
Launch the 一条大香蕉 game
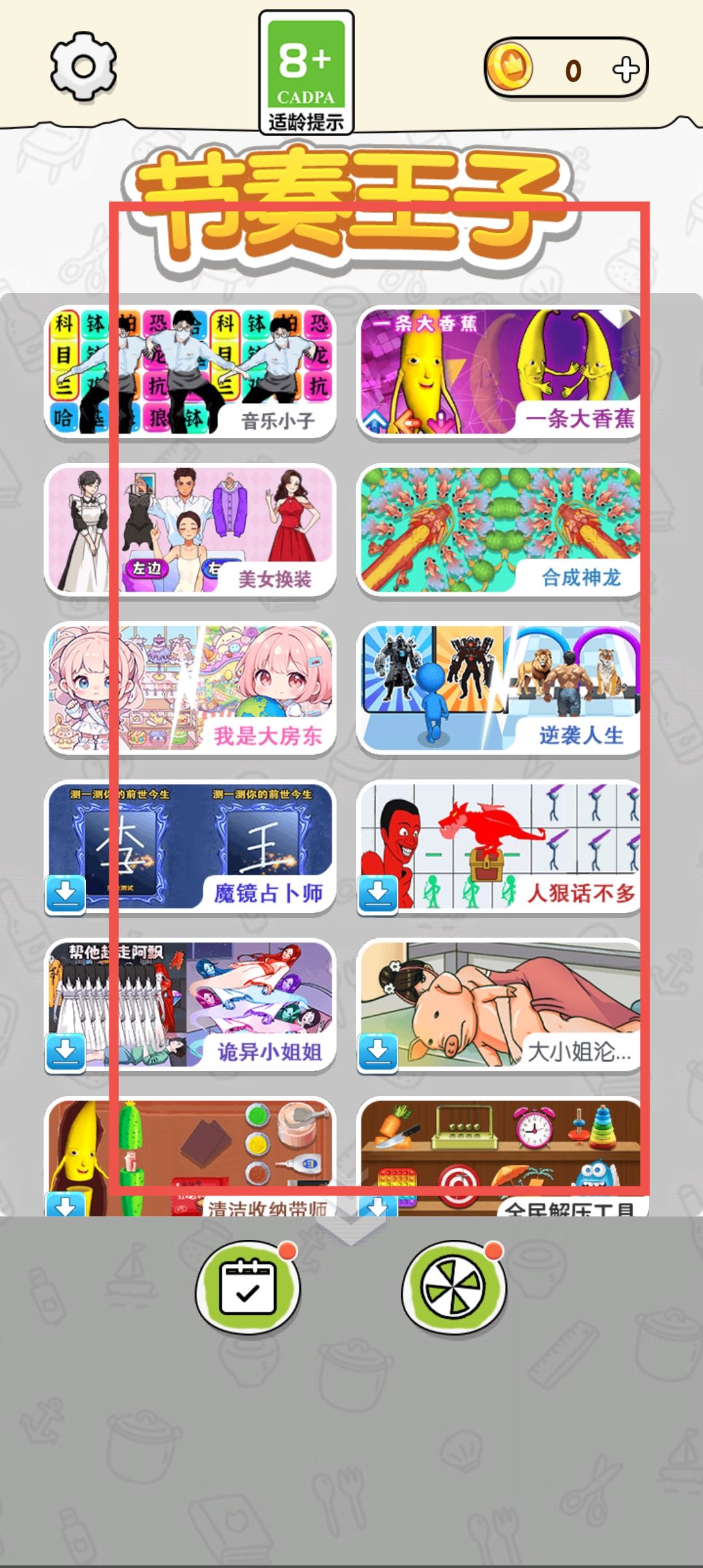[x=500, y=371]
